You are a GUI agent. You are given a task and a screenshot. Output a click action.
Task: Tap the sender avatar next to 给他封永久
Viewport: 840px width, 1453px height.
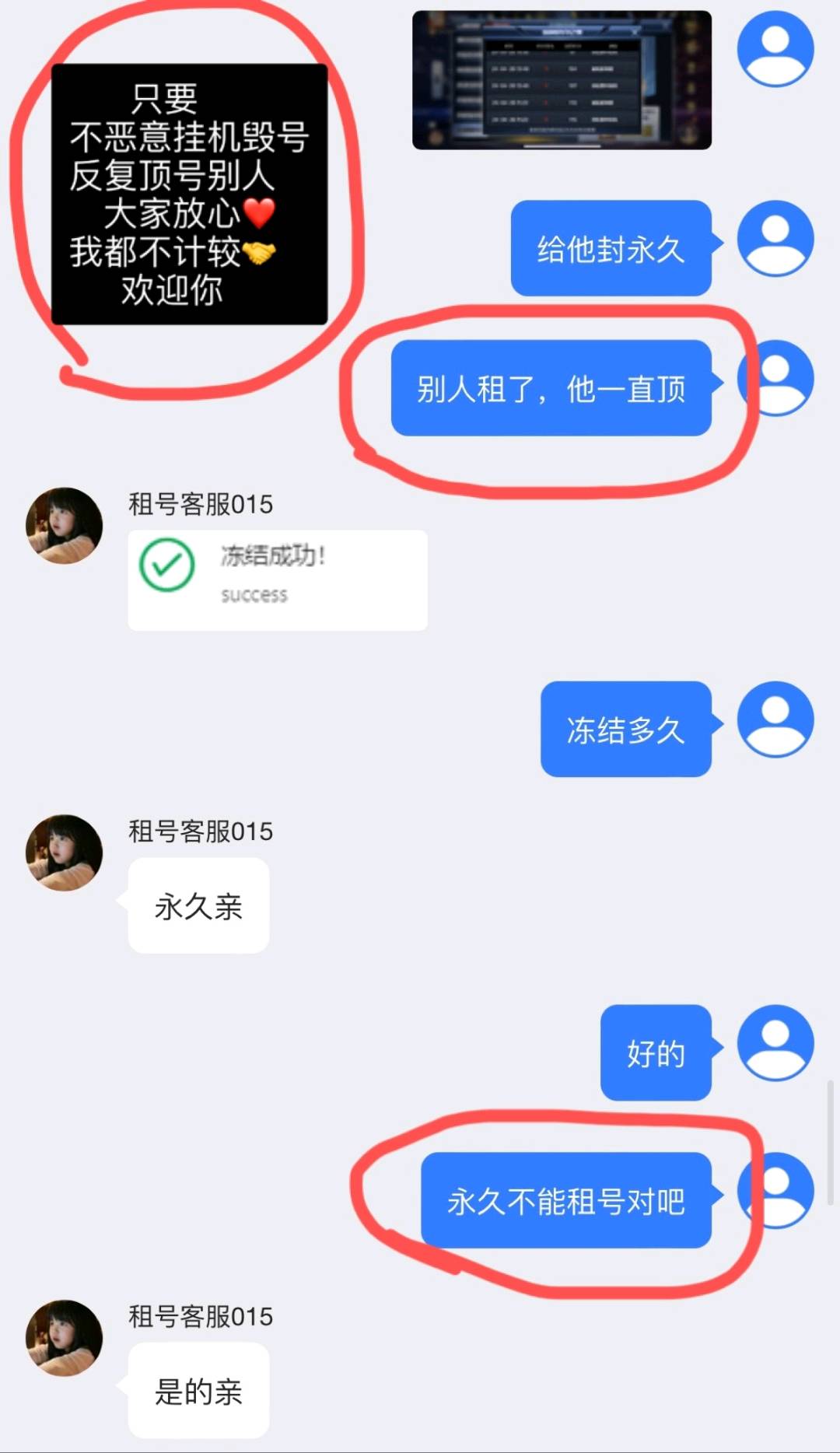(x=775, y=238)
